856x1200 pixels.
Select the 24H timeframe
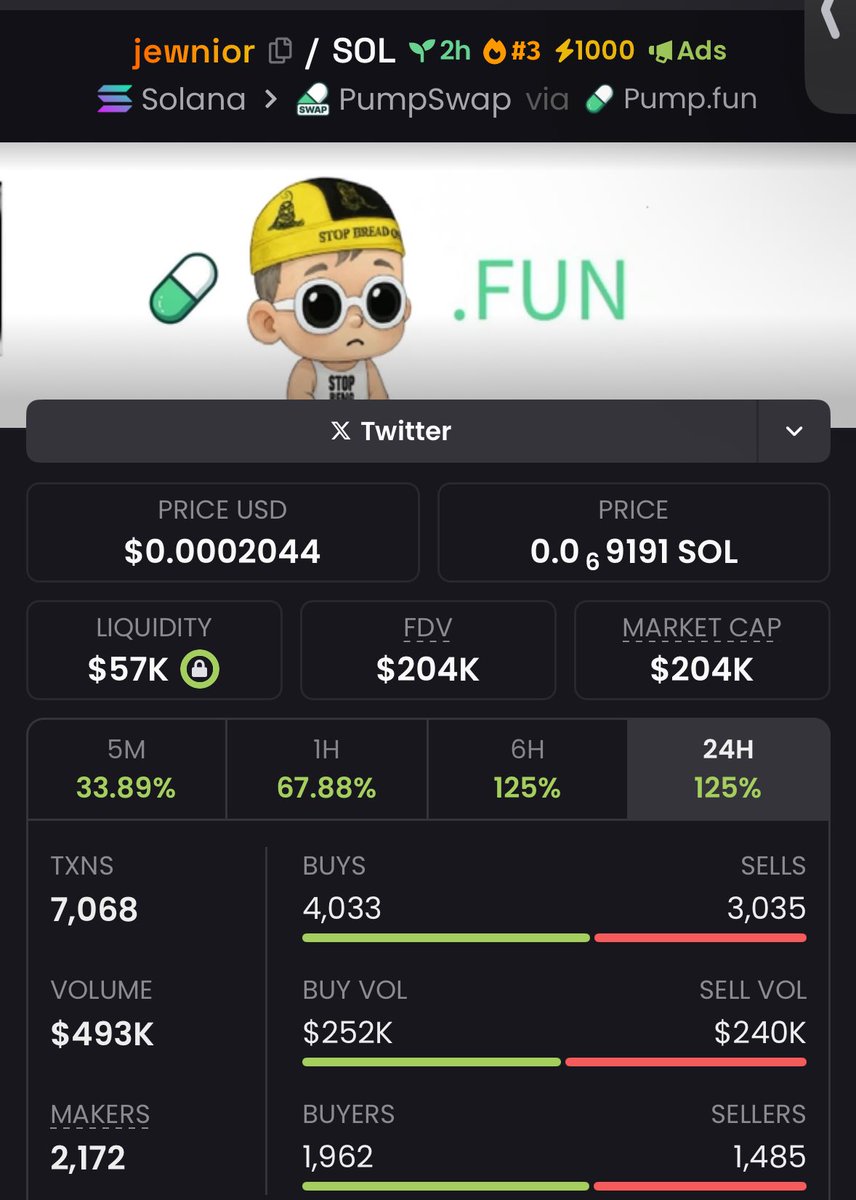pos(728,769)
